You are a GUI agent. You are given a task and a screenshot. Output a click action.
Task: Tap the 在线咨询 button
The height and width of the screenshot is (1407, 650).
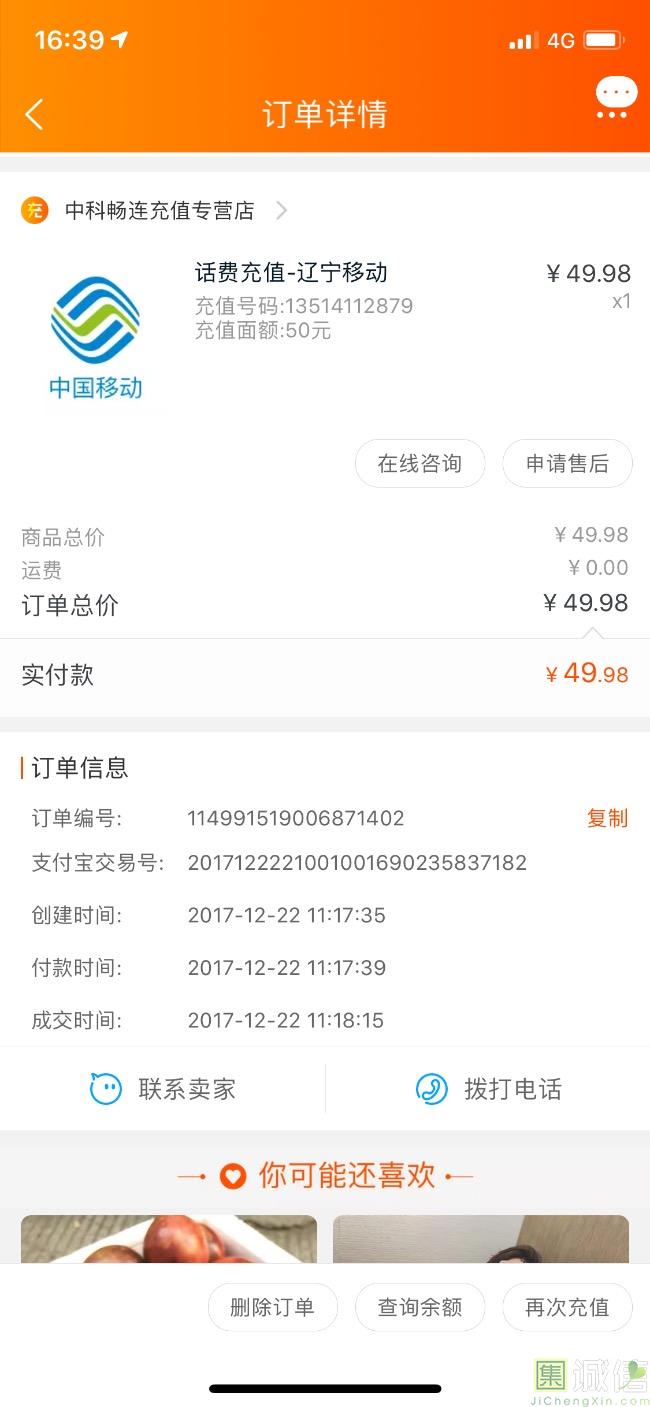click(x=420, y=464)
